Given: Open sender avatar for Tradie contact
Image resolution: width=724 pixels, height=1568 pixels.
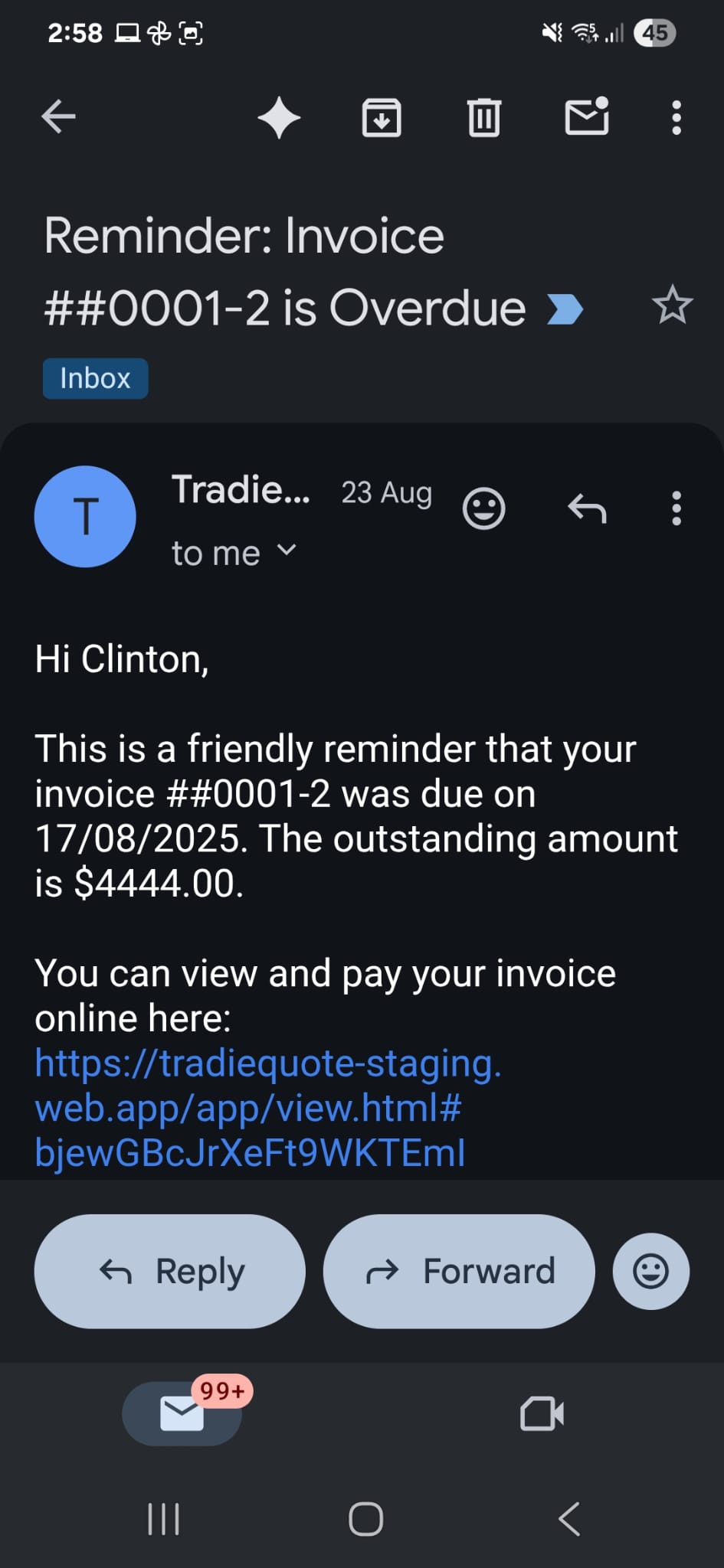Looking at the screenshot, I should (85, 516).
